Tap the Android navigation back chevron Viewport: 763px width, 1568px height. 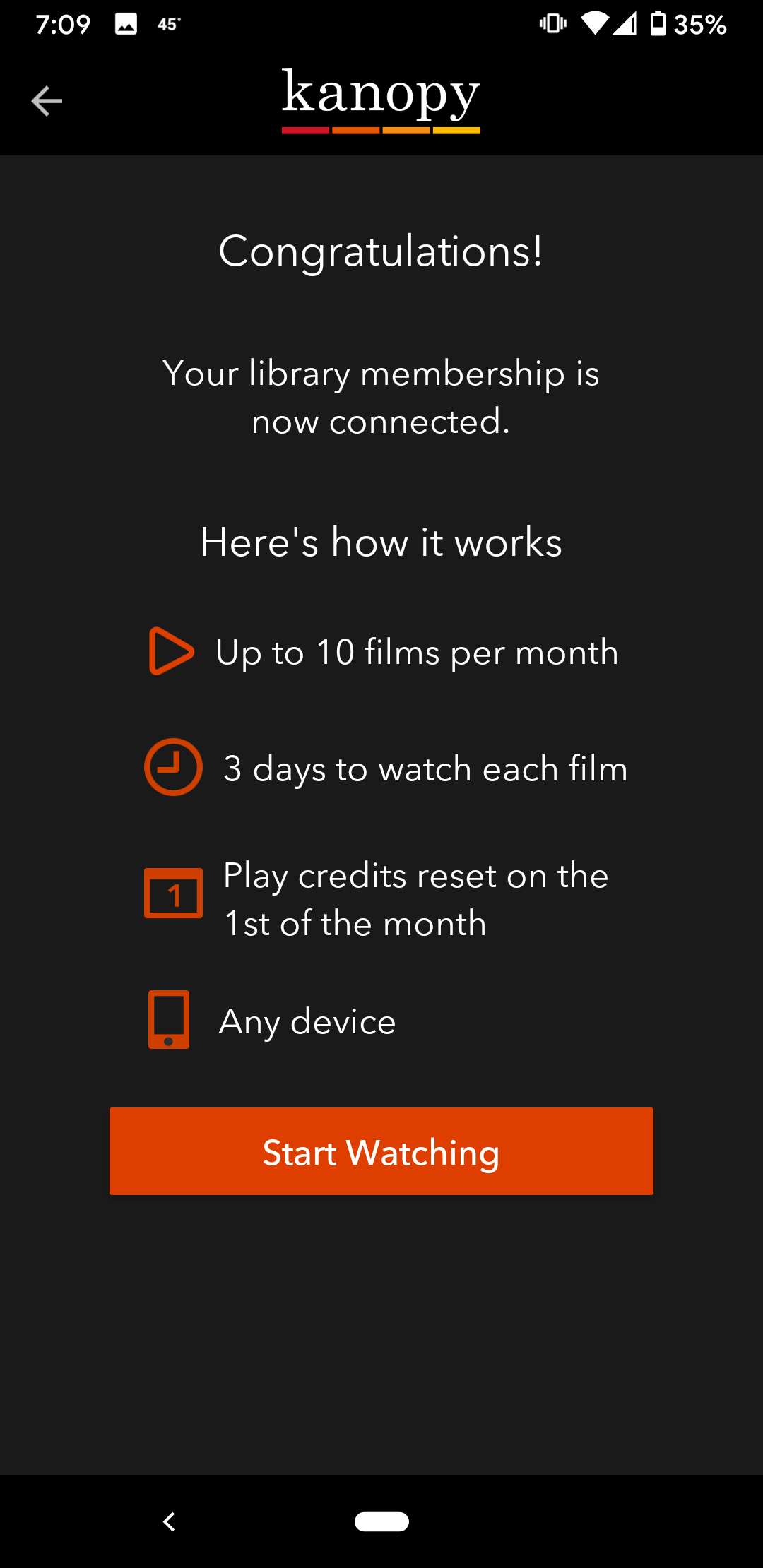[x=170, y=1522]
